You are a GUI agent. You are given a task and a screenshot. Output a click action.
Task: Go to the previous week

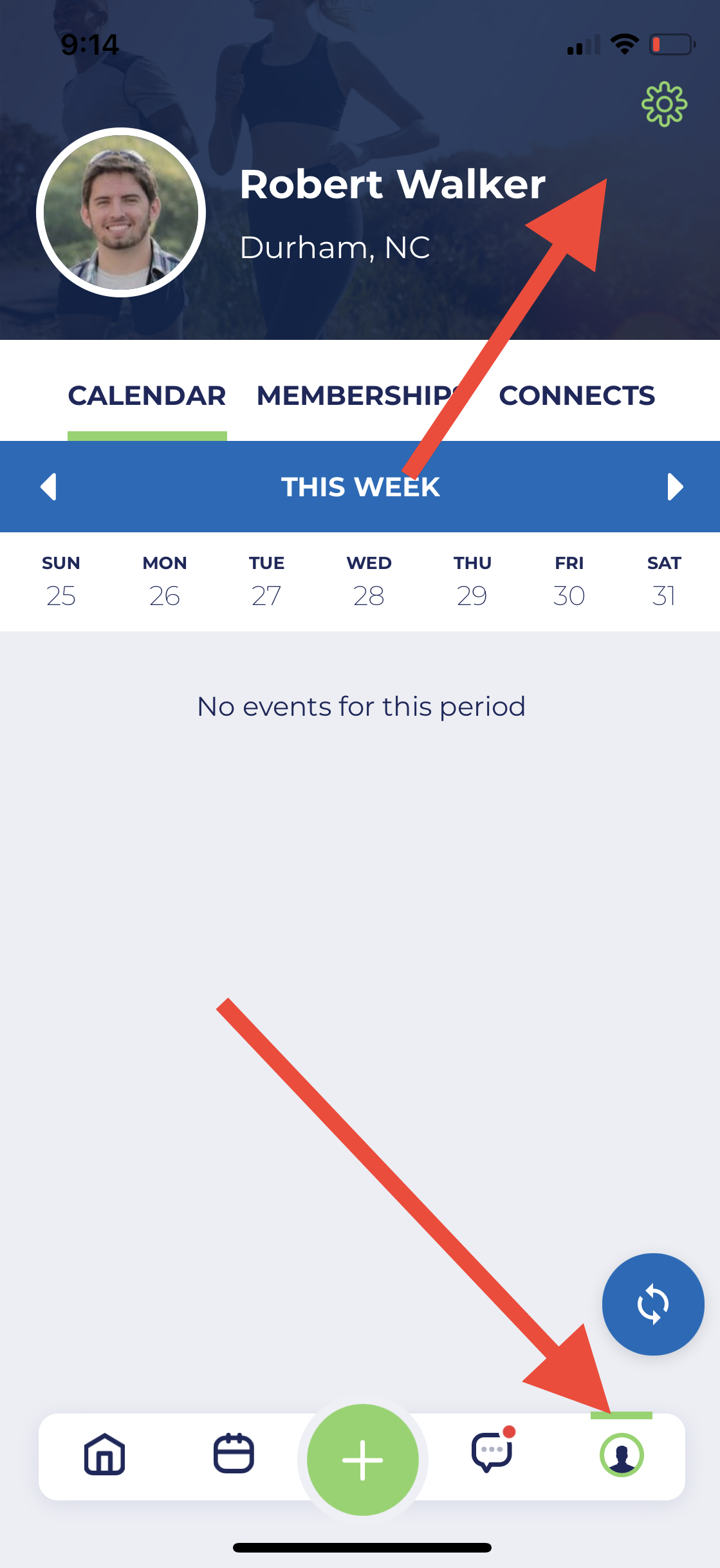point(49,487)
